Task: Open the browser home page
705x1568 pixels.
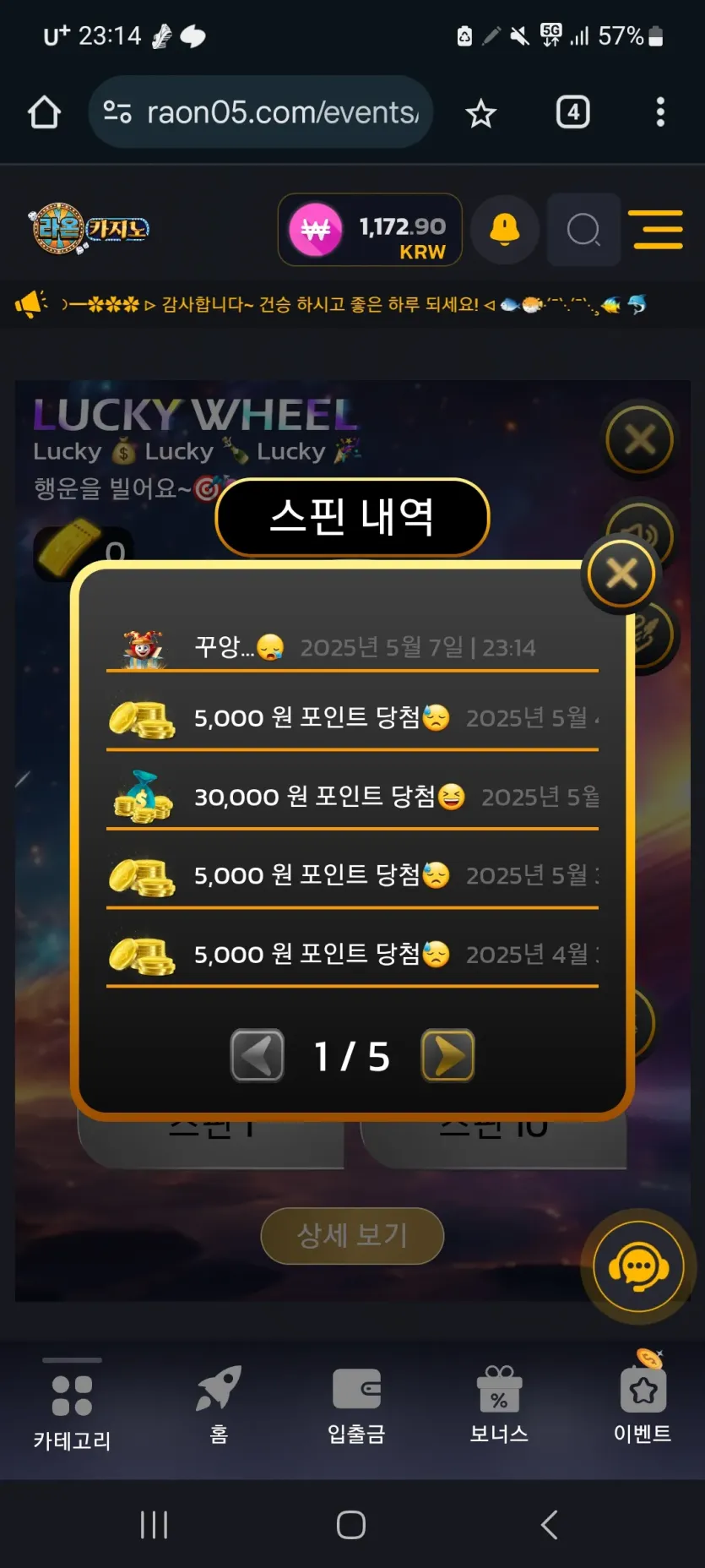Action: (x=44, y=112)
